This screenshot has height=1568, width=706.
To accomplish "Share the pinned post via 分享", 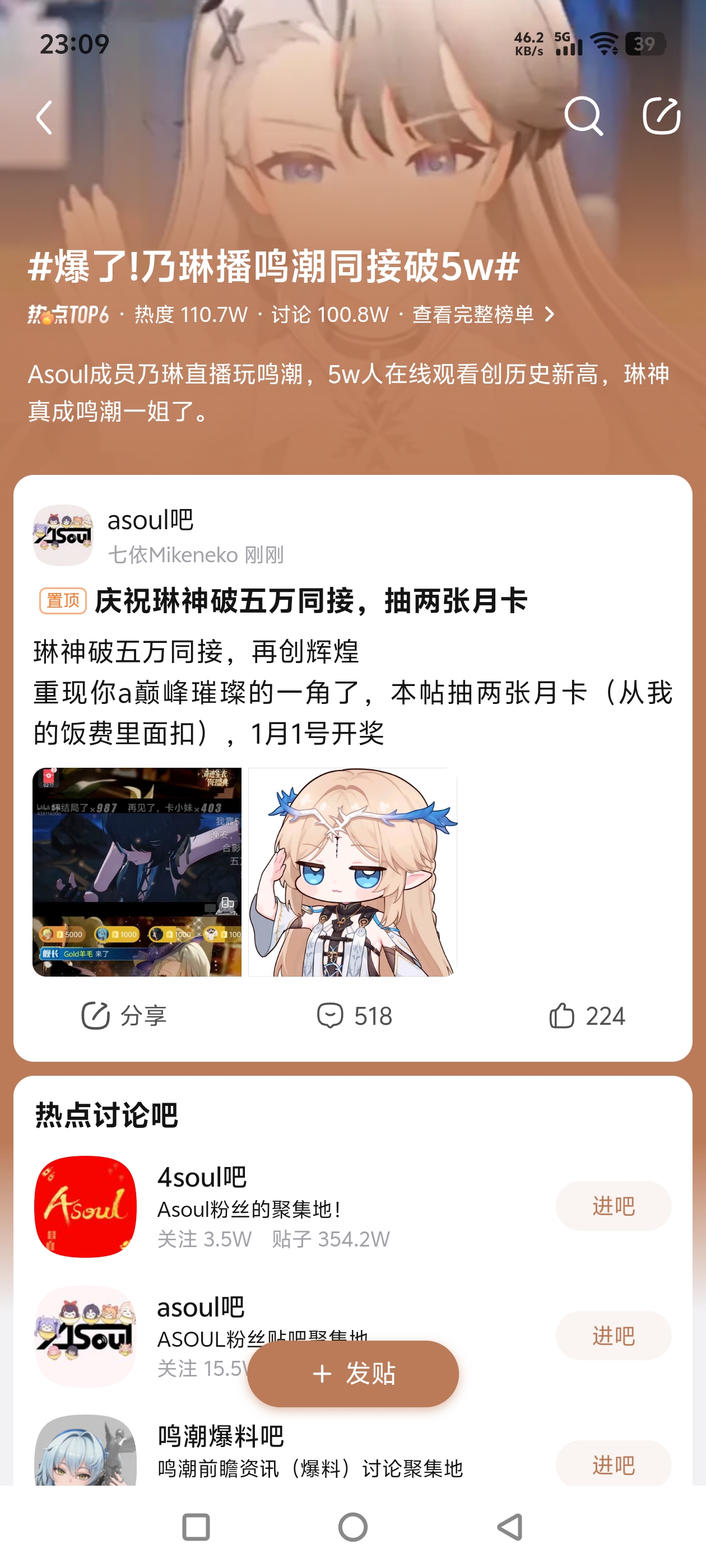I will click(x=124, y=1015).
